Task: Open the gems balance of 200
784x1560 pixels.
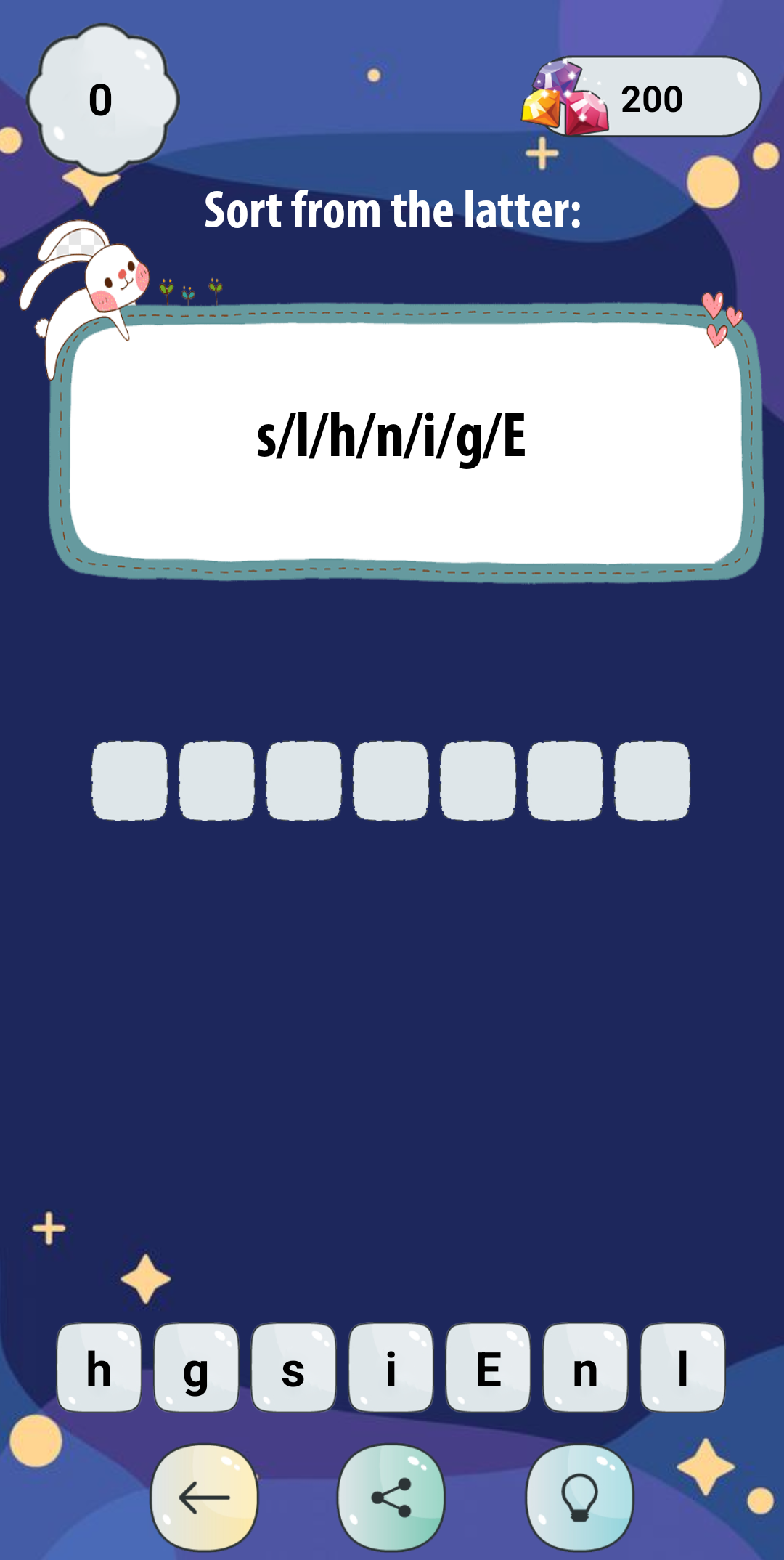Action: click(642, 97)
